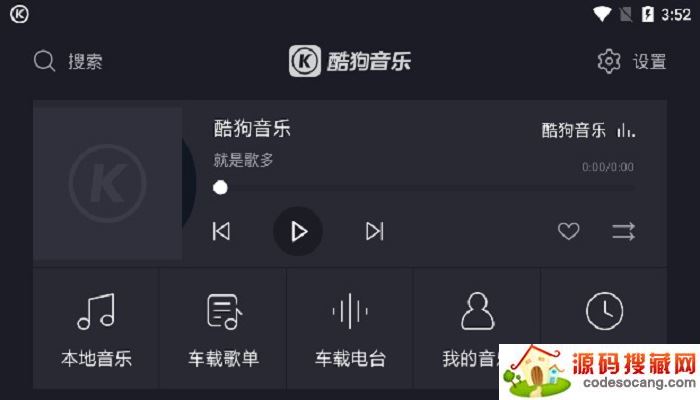Open recent play history clock tile
The image size is (700, 400).
[x=604, y=314]
